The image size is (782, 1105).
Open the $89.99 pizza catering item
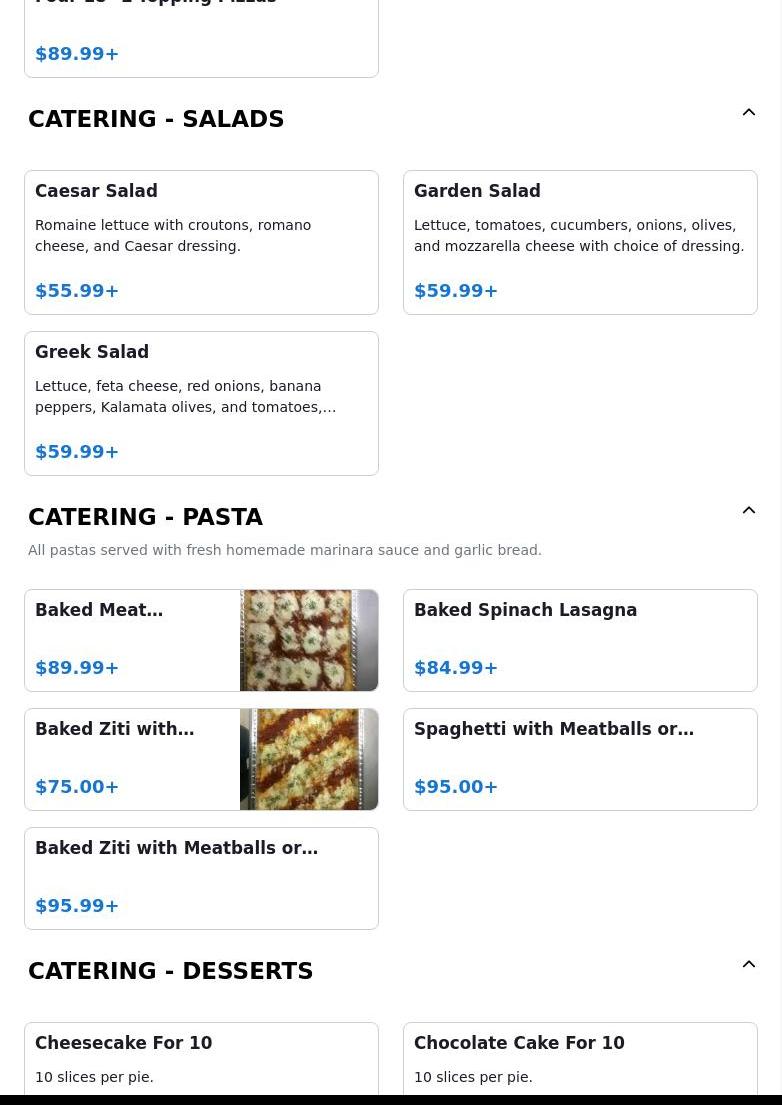click(x=201, y=40)
